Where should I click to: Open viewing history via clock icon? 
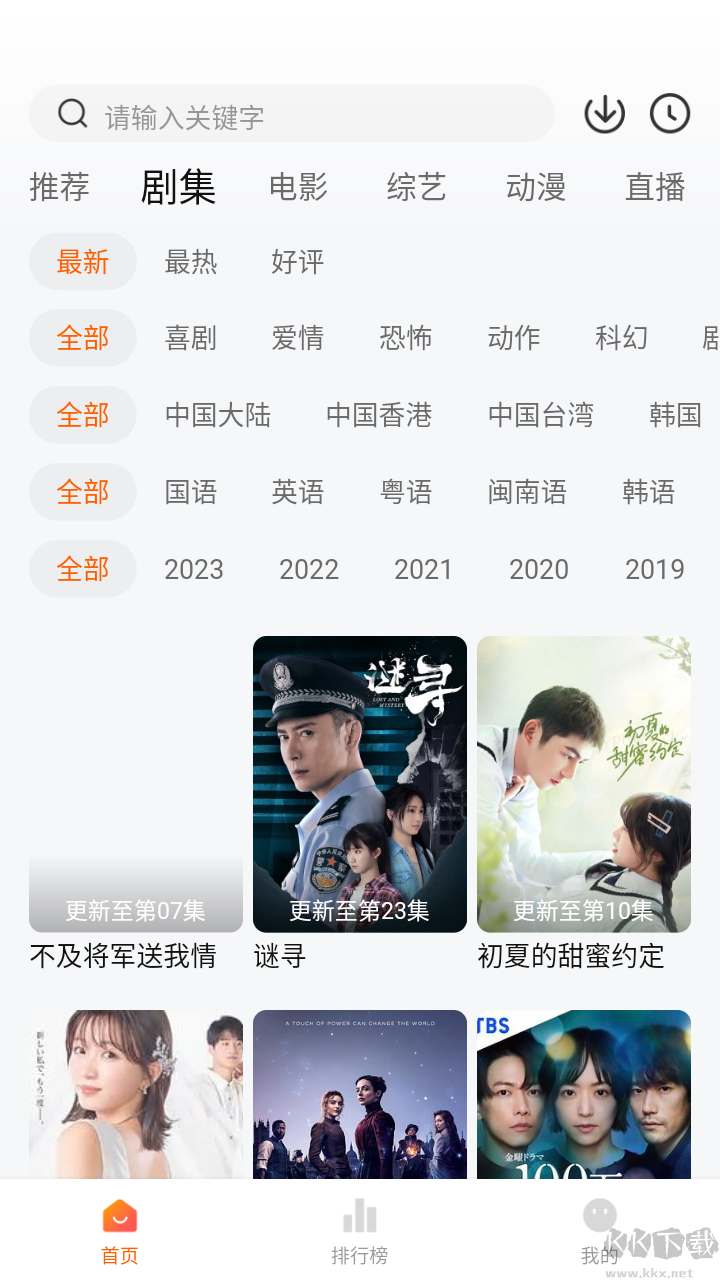coord(669,113)
